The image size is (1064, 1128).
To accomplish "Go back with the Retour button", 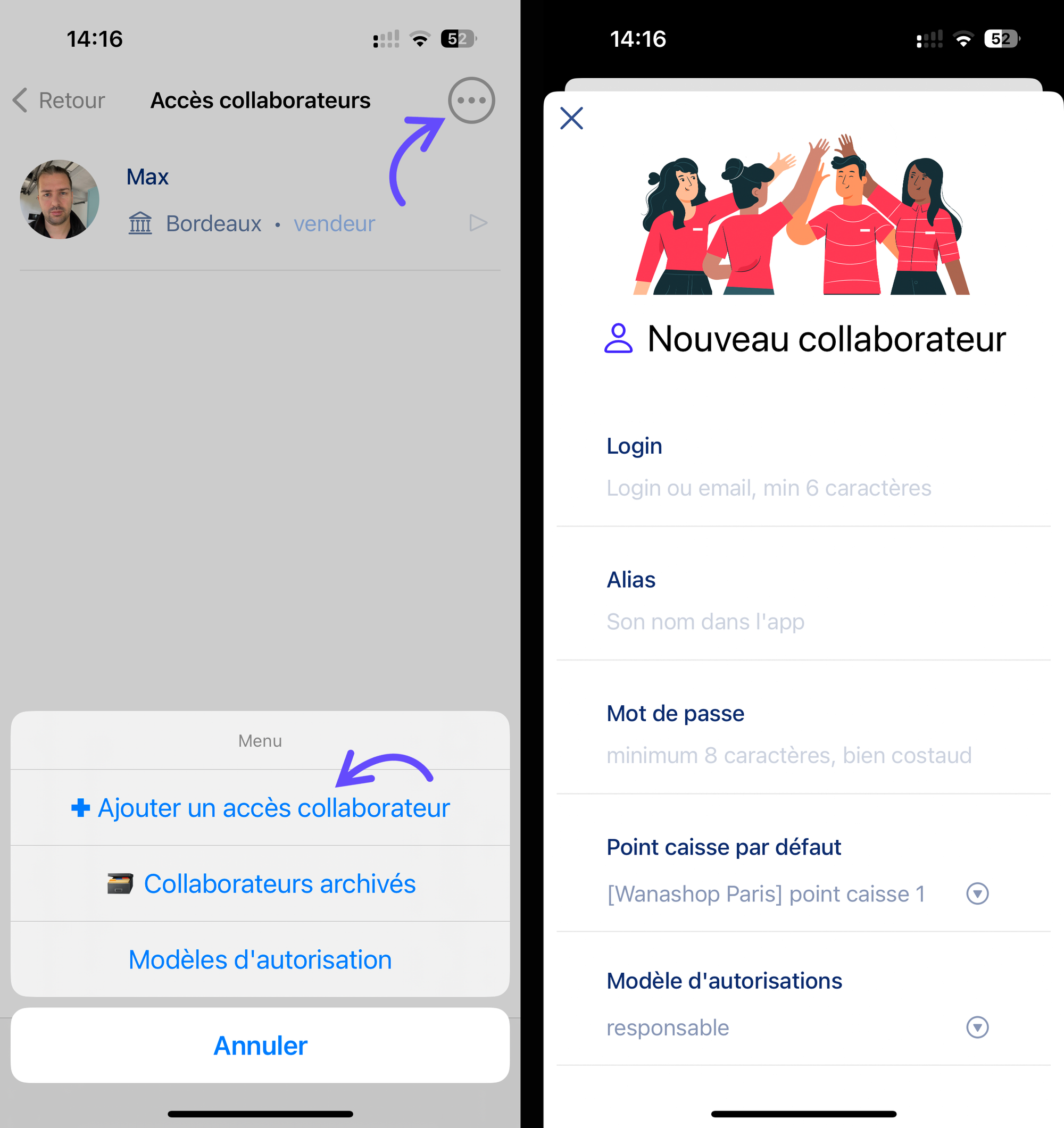I will pyautogui.click(x=59, y=101).
